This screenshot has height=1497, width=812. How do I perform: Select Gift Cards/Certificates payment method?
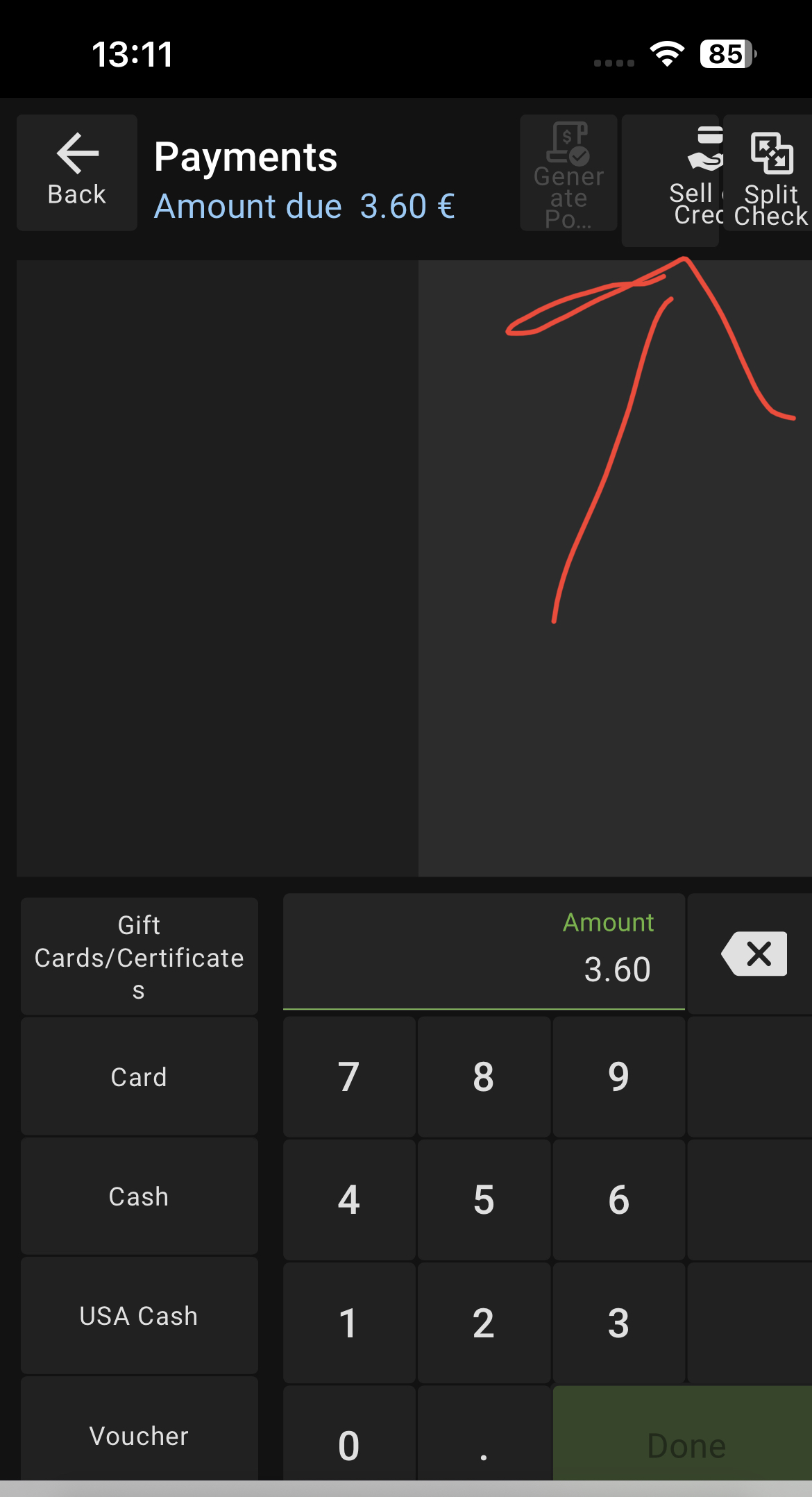click(139, 956)
